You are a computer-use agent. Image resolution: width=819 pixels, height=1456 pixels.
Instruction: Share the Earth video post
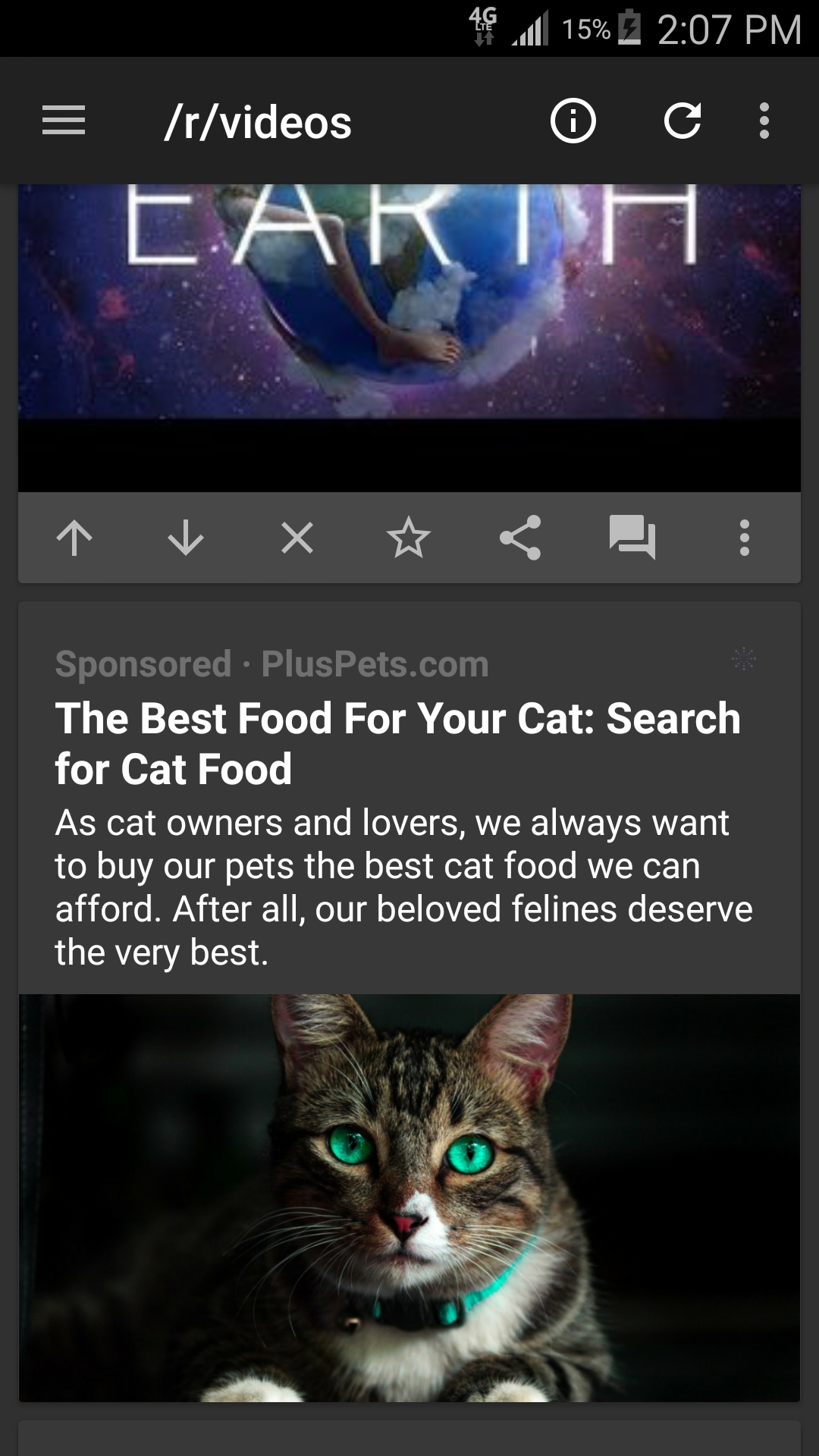(520, 538)
